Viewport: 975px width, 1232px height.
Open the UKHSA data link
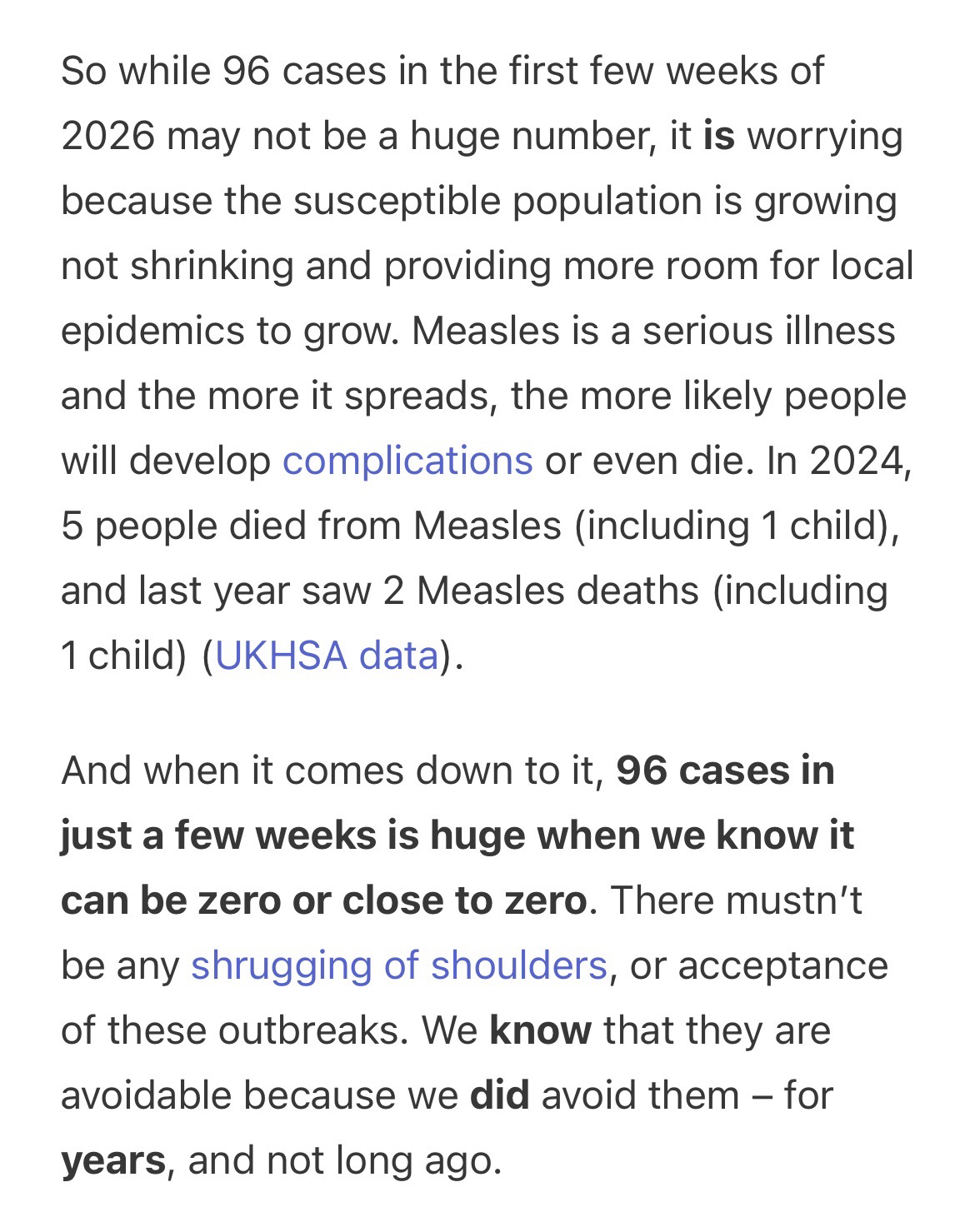pyautogui.click(x=327, y=656)
